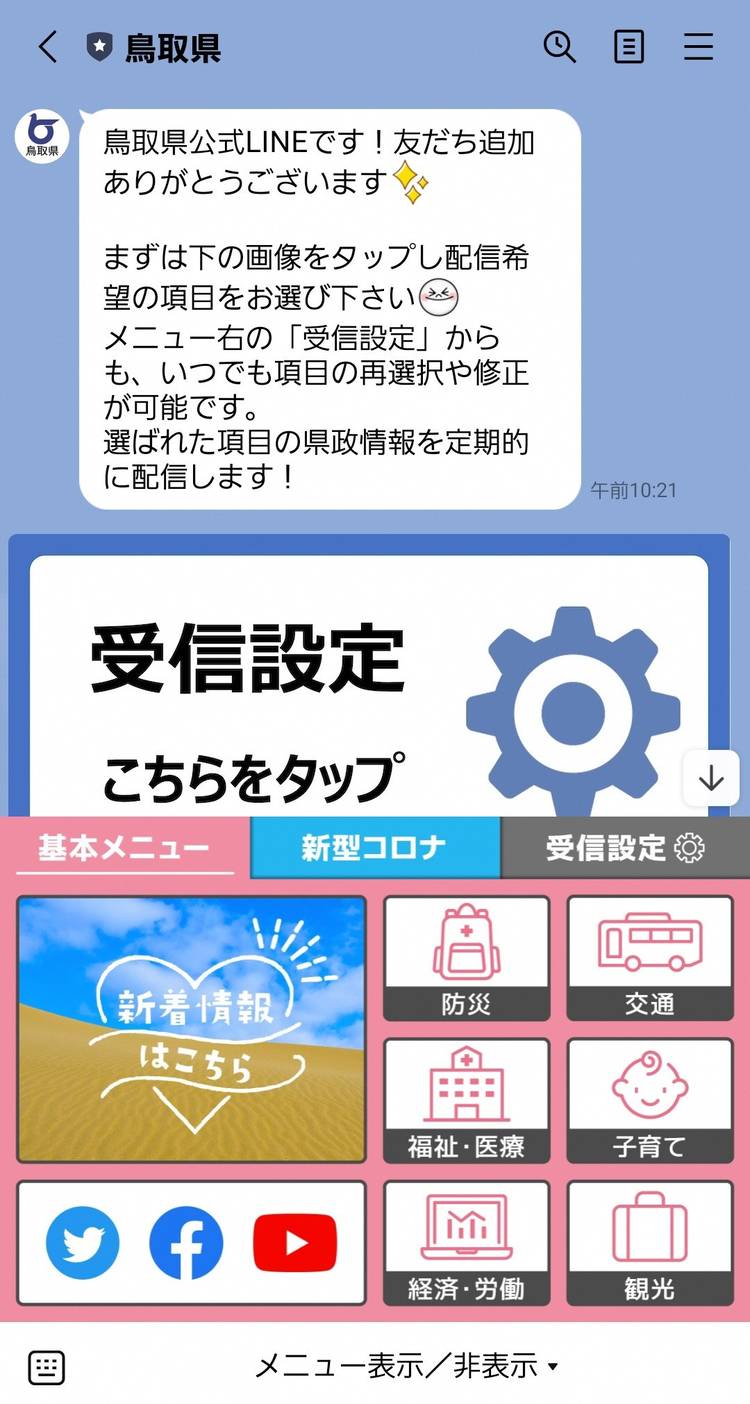
Task: Switch to the 新型コロナ tab
Action: point(374,848)
